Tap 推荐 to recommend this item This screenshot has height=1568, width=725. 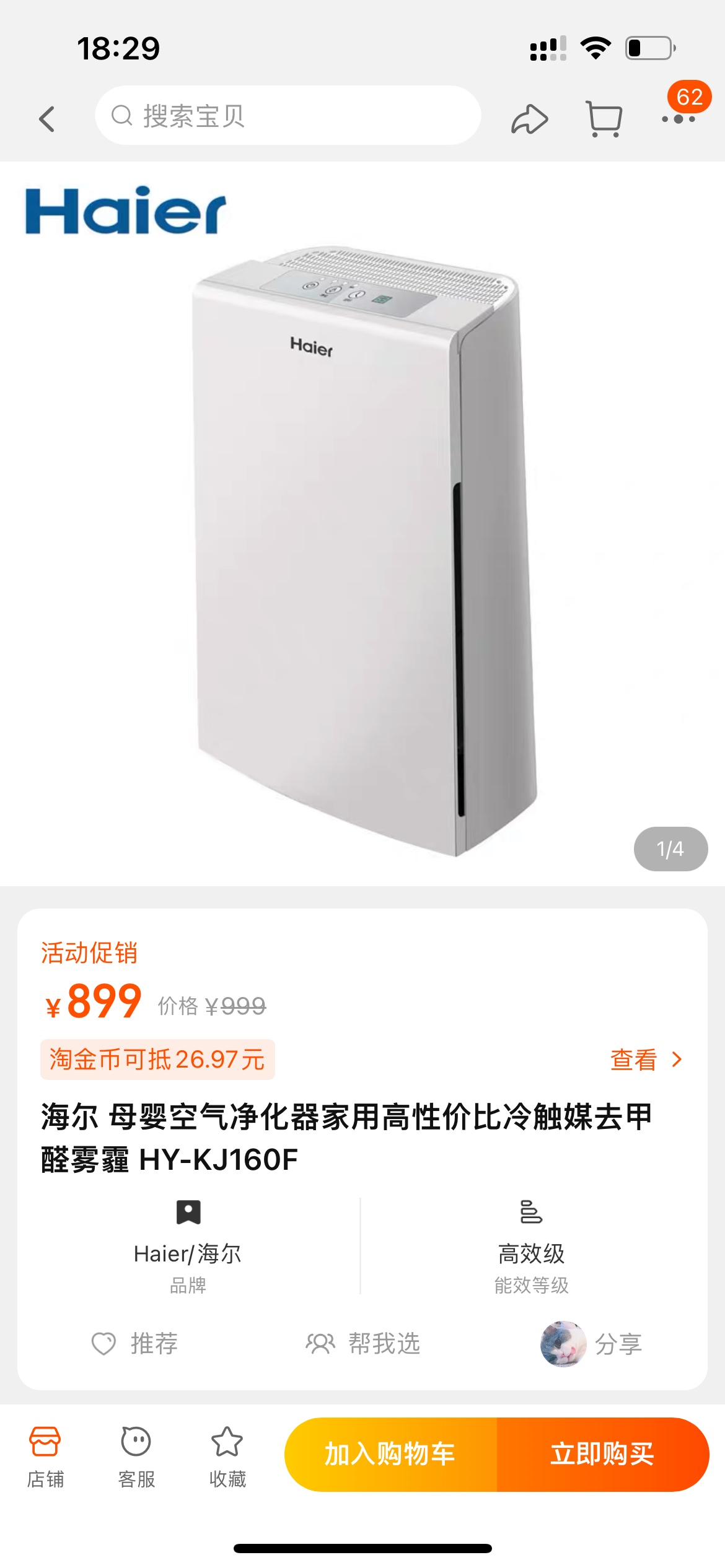tap(135, 1344)
